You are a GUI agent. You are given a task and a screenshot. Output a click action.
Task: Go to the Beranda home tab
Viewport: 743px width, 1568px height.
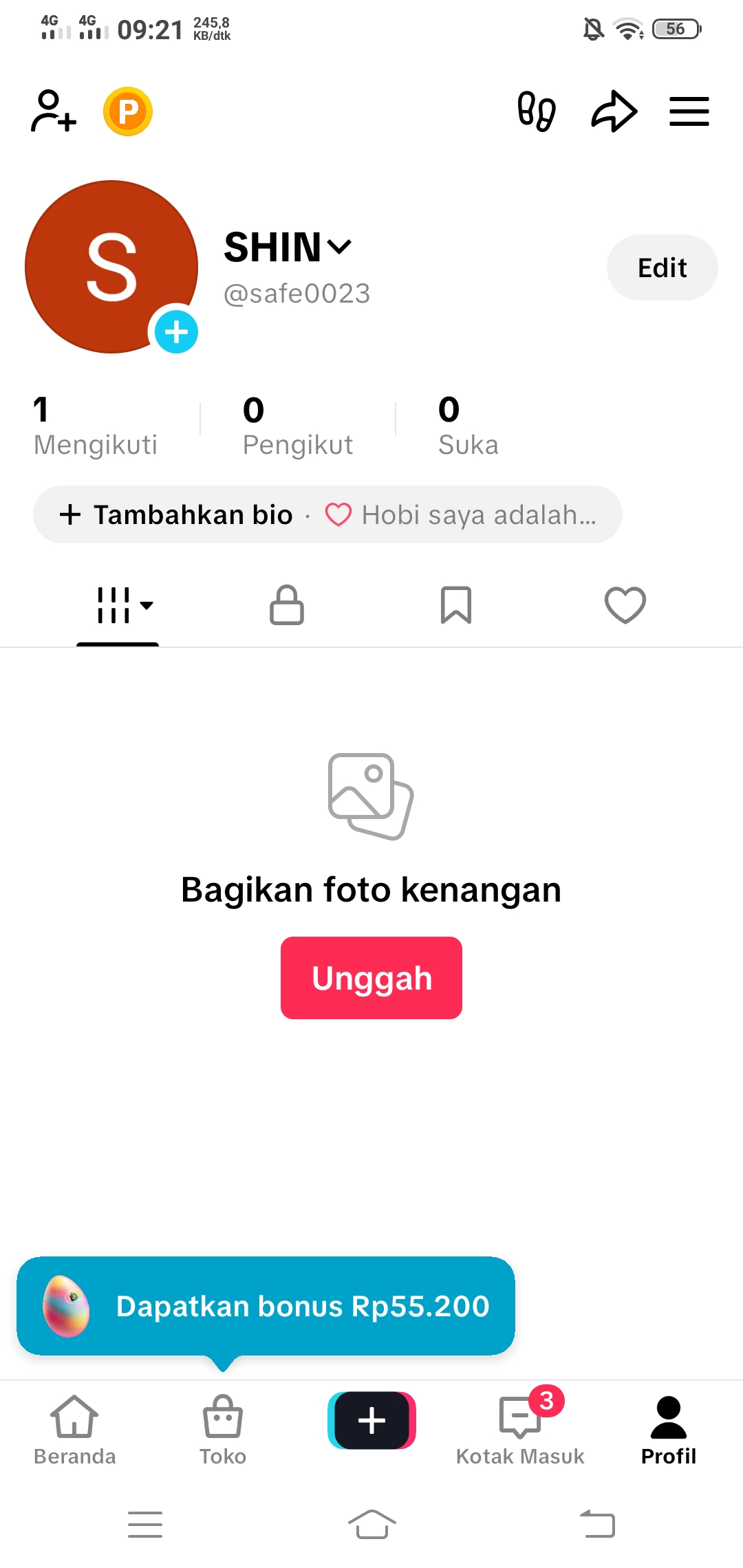click(74, 1429)
